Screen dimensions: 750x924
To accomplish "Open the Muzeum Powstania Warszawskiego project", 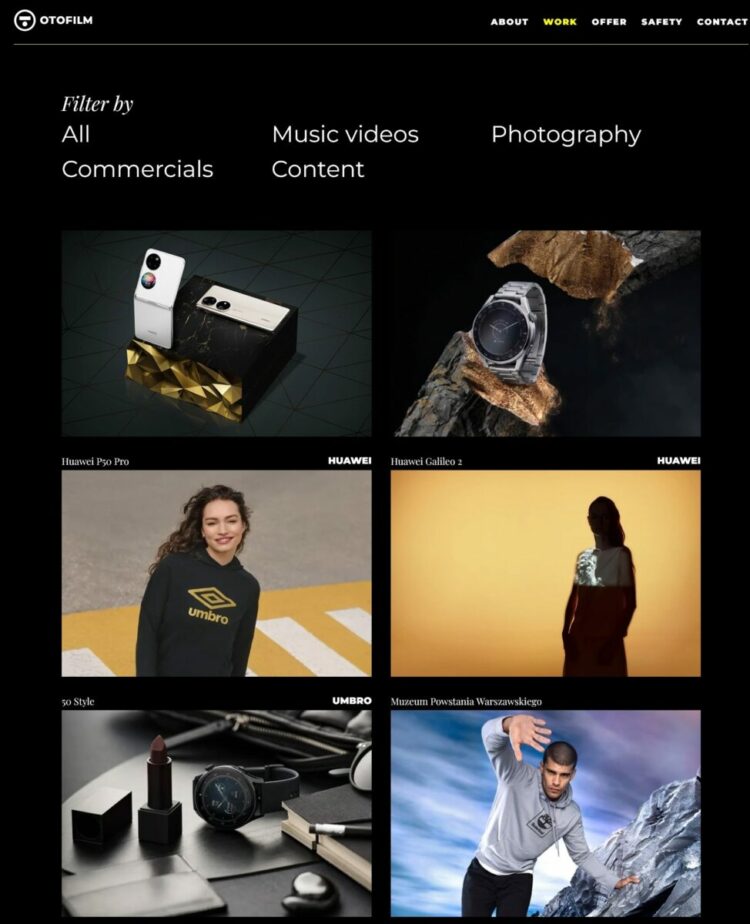I will (x=545, y=573).
